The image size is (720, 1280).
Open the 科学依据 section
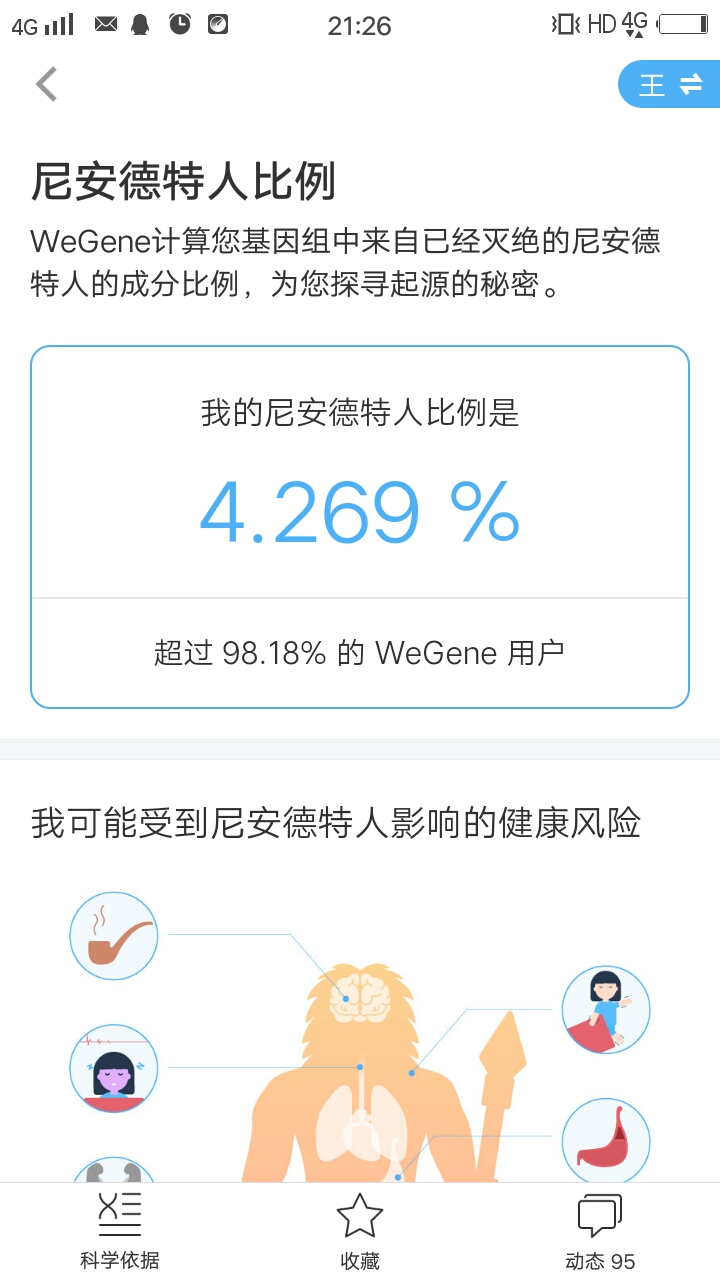(x=120, y=1231)
